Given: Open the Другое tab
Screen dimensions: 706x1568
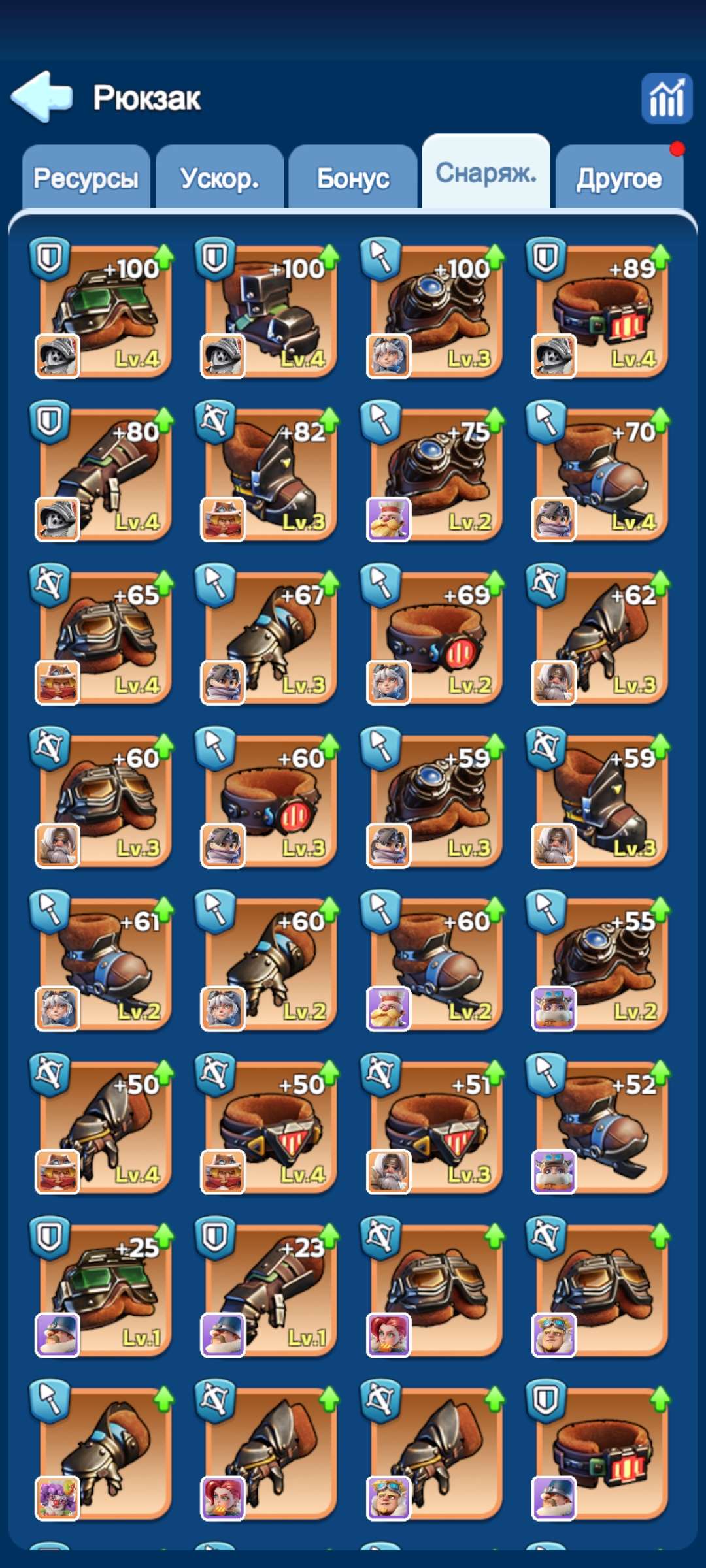Looking at the screenshot, I should tap(618, 178).
